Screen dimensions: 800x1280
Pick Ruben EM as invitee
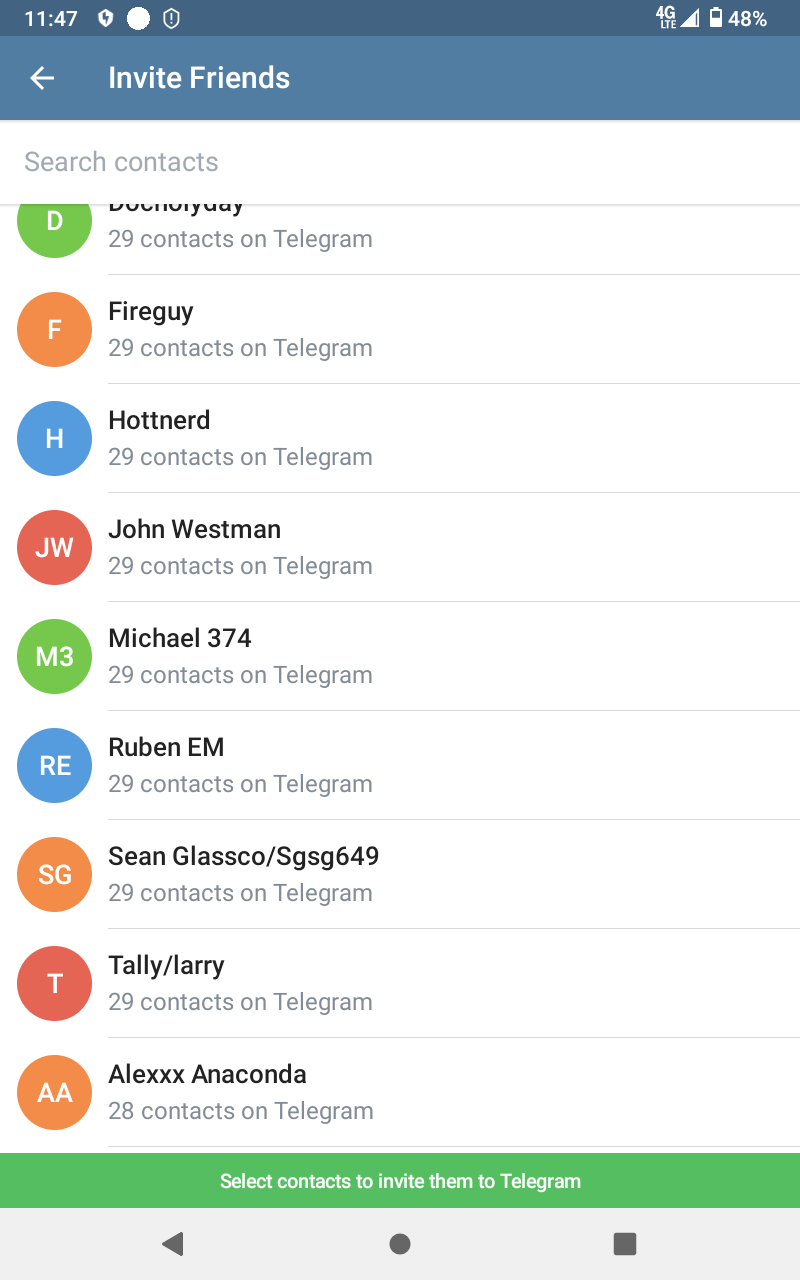click(x=400, y=766)
